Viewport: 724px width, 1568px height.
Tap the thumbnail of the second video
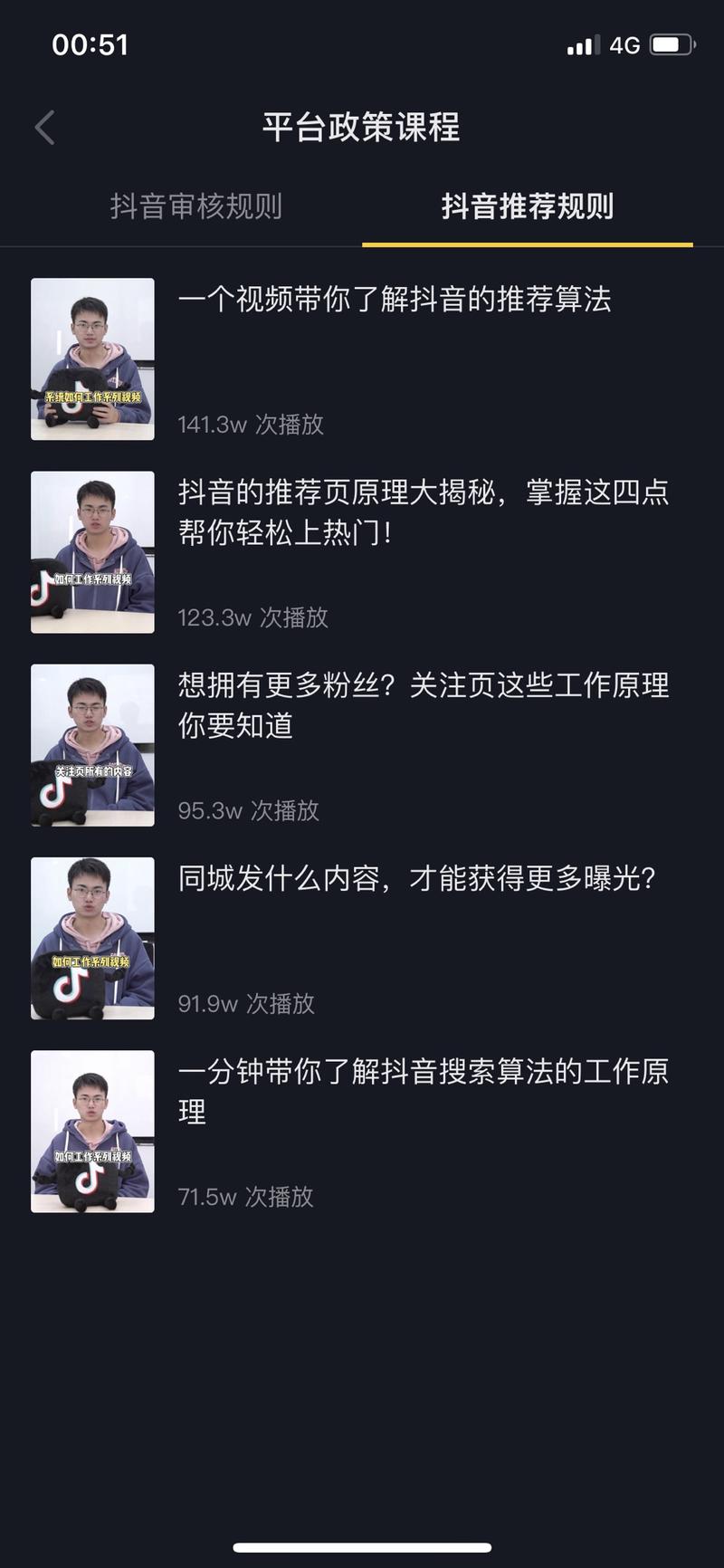[x=91, y=550]
